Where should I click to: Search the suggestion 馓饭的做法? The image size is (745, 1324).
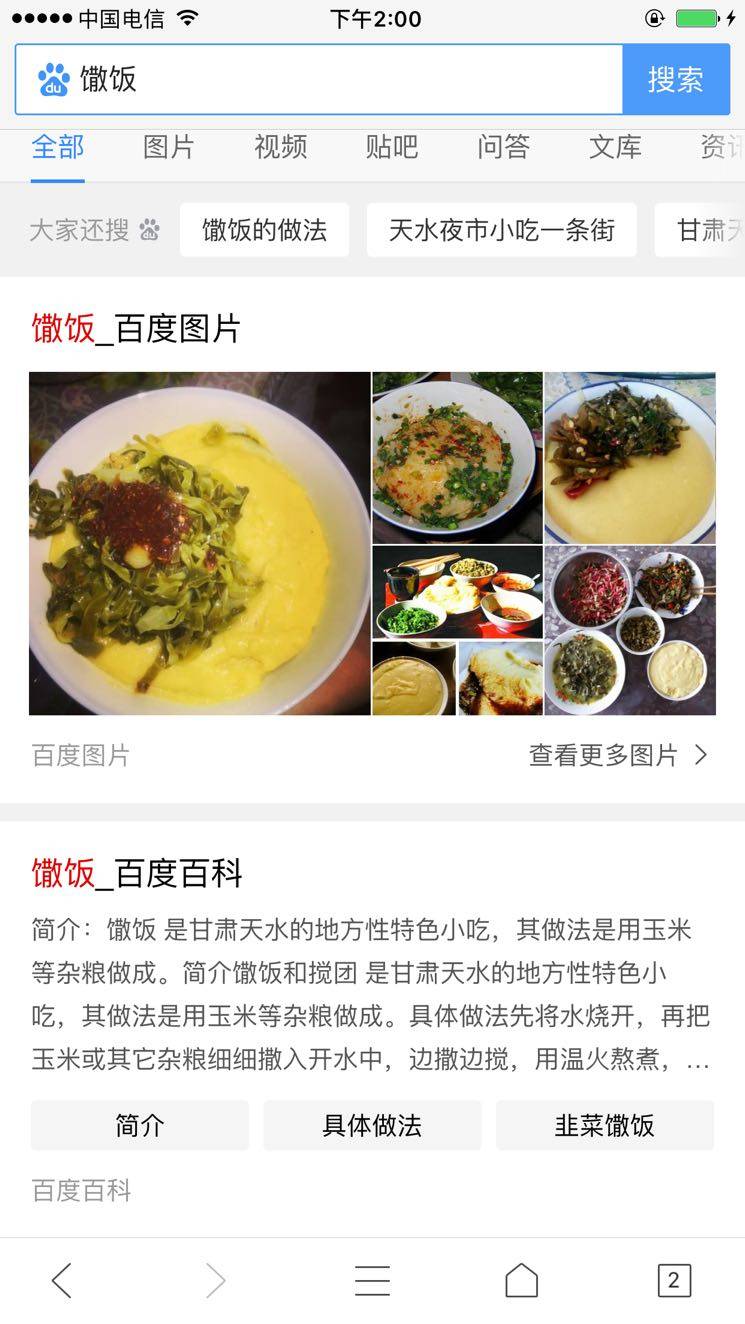[x=264, y=230]
